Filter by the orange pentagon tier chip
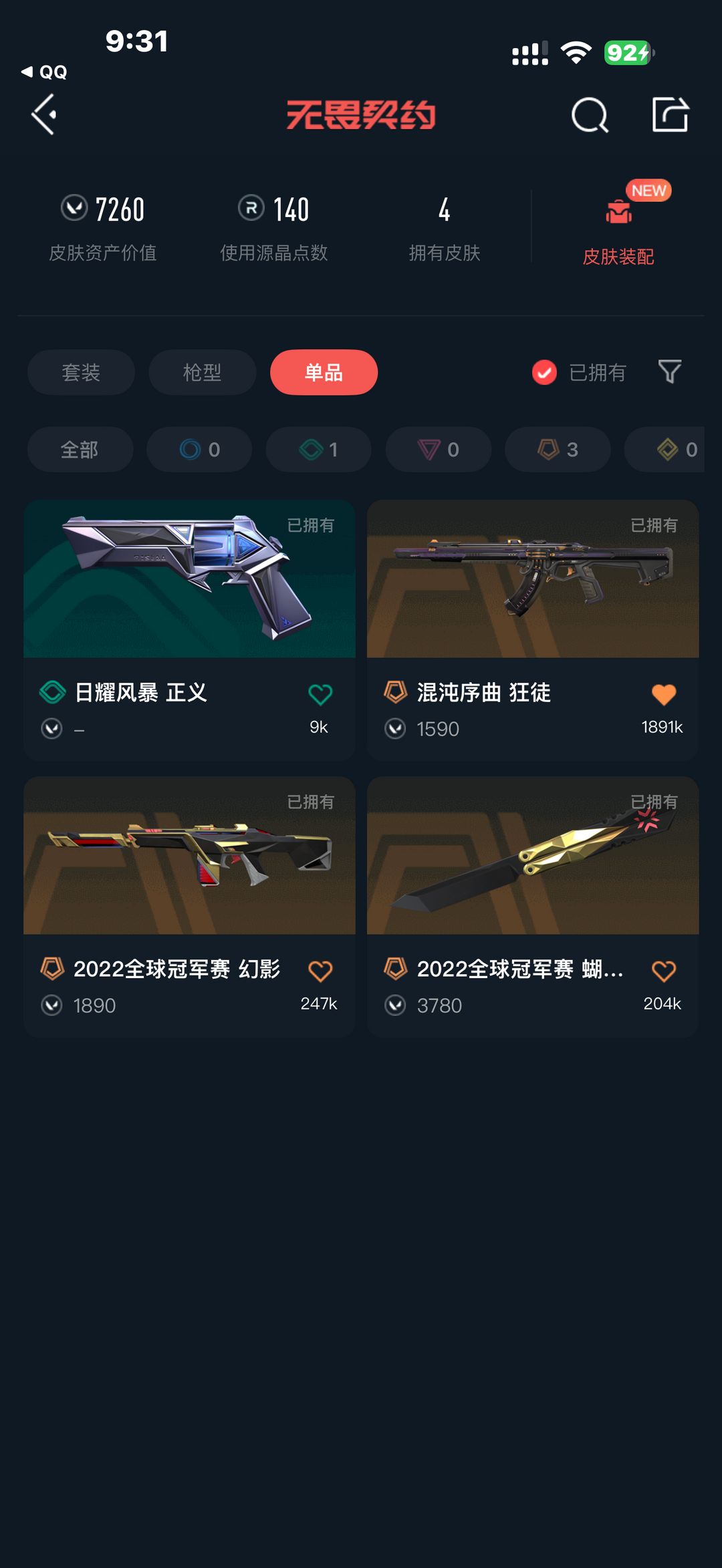The image size is (722, 1568). 558,450
